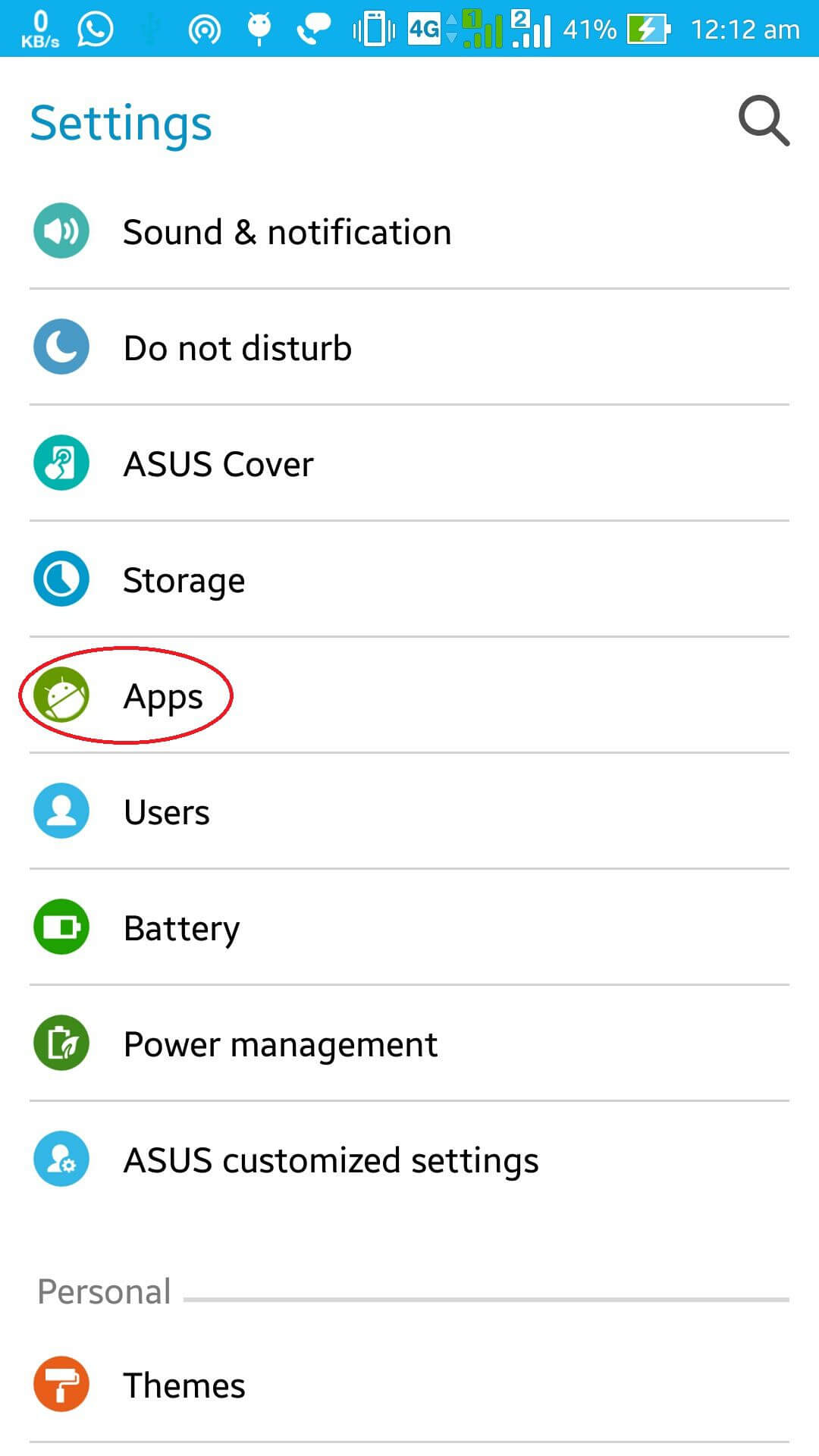Open the settings search icon
This screenshot has height=1456, width=819.
764,121
